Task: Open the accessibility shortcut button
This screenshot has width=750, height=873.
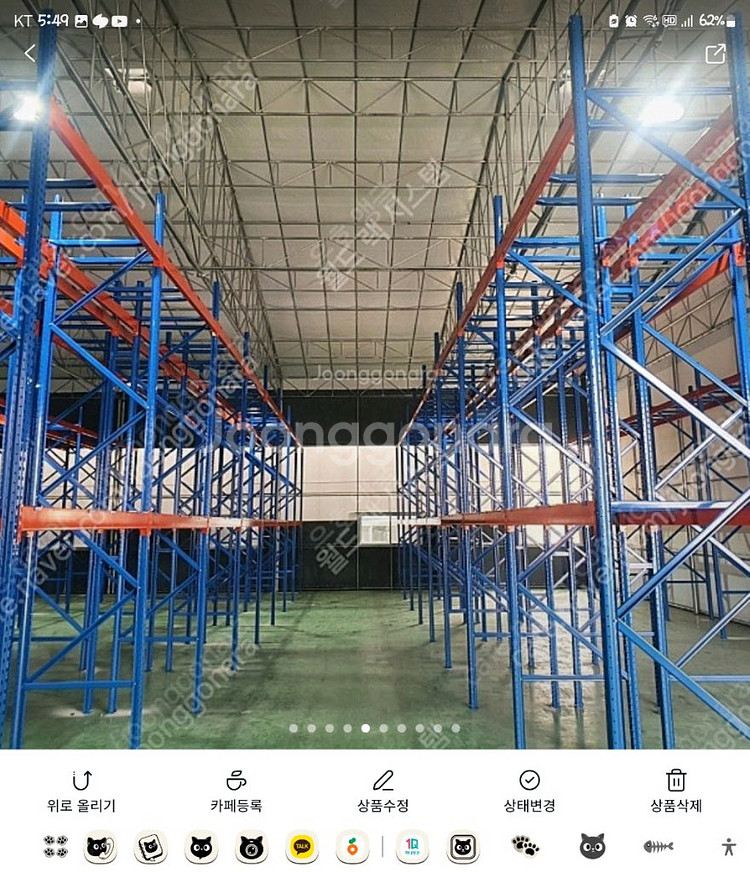Action: pos(728,847)
